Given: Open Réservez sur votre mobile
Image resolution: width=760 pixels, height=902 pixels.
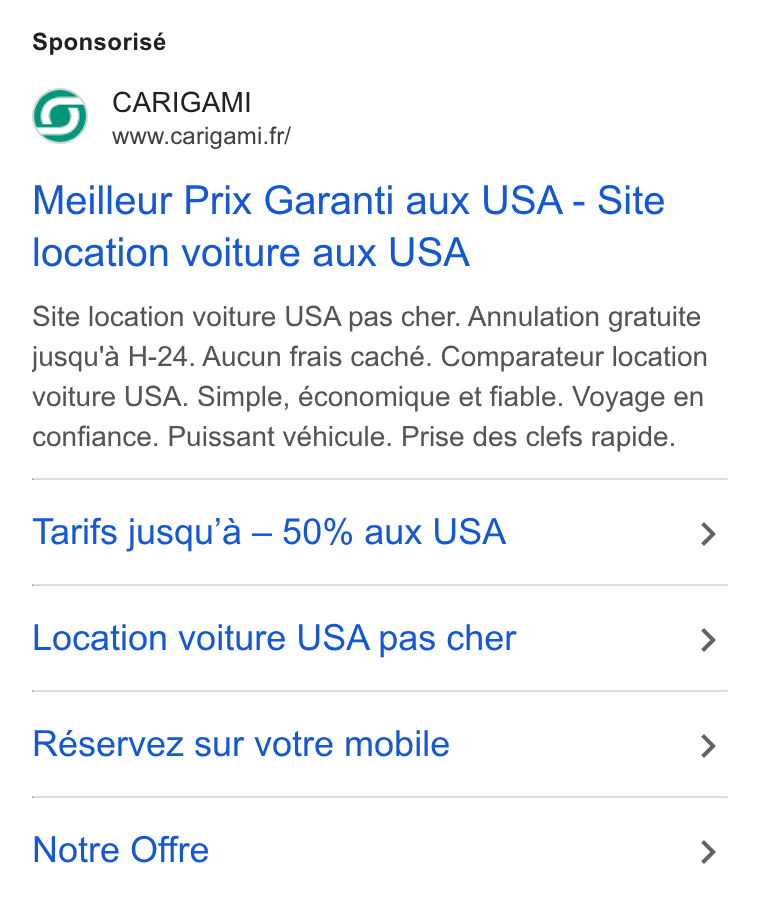Looking at the screenshot, I should pos(380,744).
